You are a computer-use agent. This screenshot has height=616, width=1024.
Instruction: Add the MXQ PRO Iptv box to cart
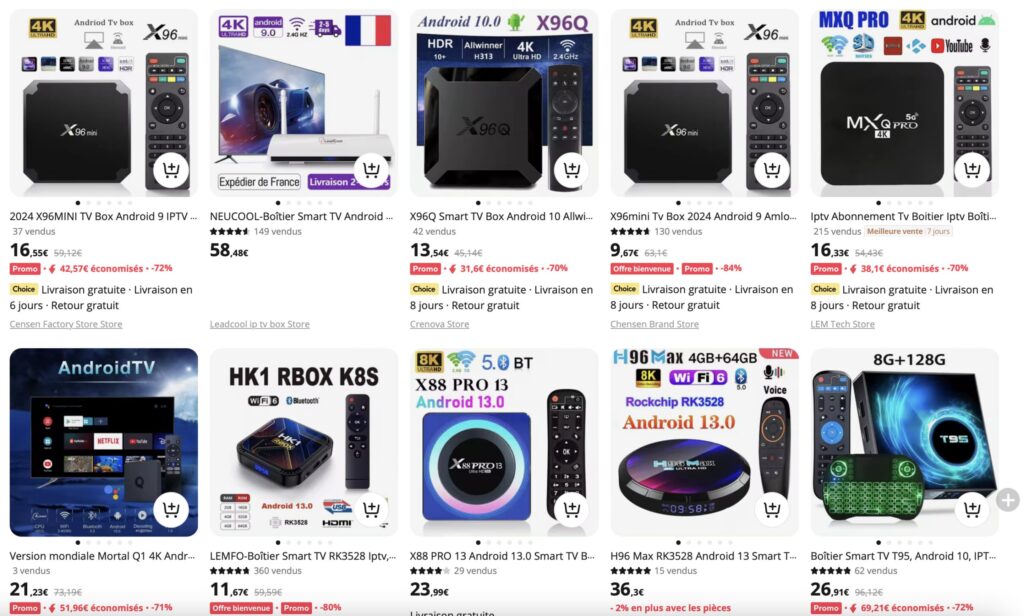coord(972,170)
